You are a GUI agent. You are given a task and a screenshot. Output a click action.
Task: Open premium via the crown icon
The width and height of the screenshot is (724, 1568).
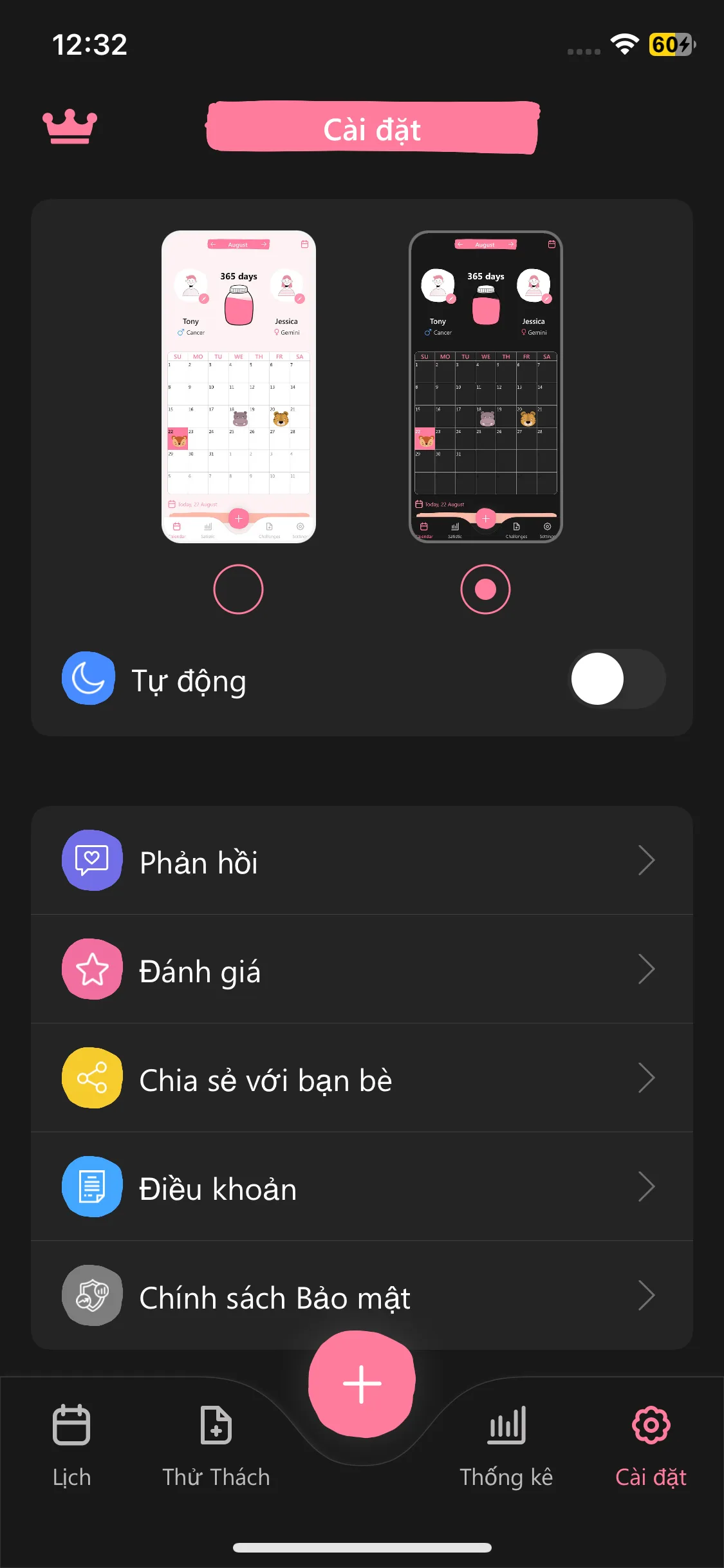tap(71, 127)
